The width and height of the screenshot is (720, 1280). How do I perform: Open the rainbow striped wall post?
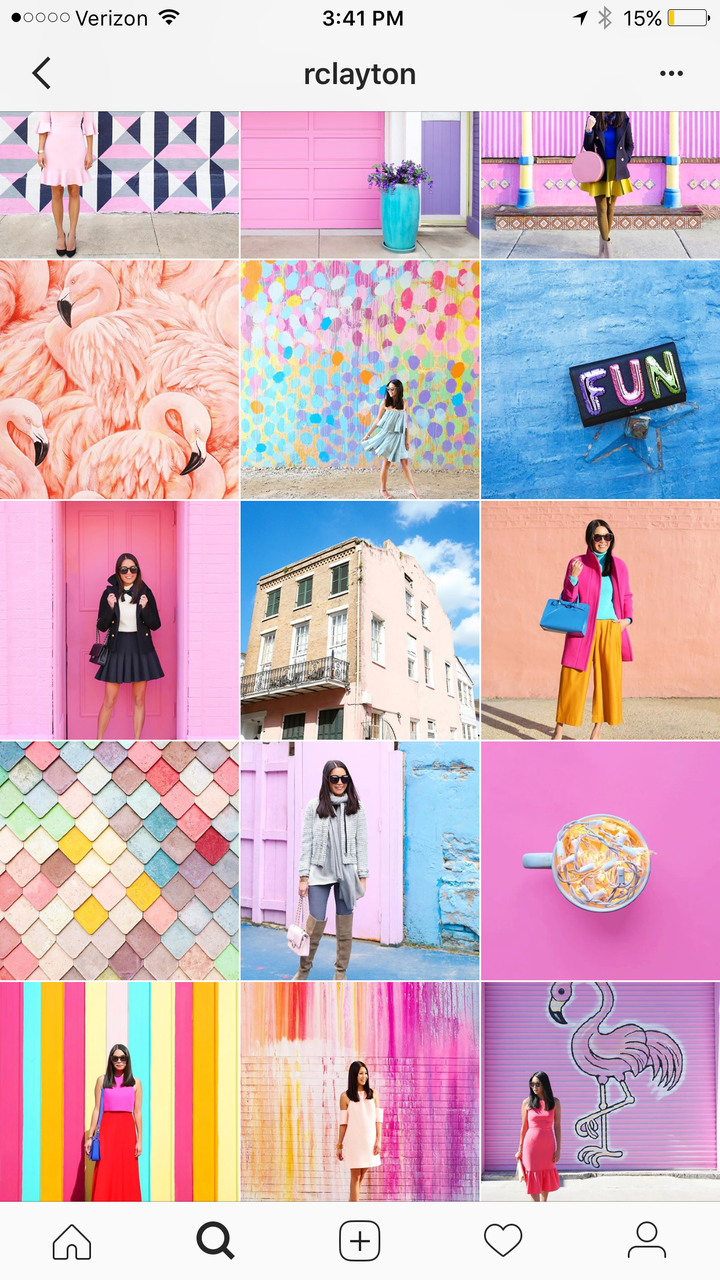pyautogui.click(x=119, y=1091)
